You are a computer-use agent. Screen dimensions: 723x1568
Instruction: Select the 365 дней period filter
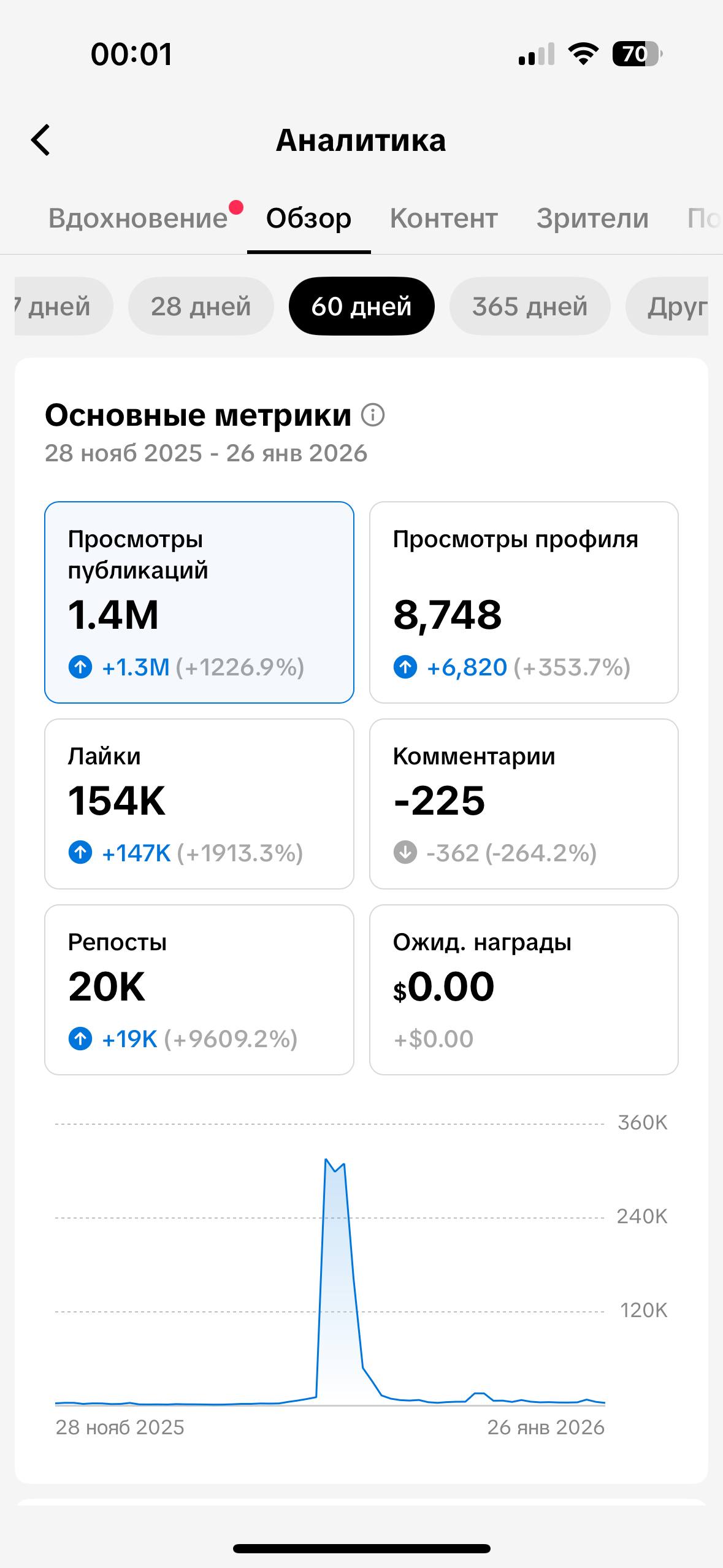pyautogui.click(x=530, y=306)
